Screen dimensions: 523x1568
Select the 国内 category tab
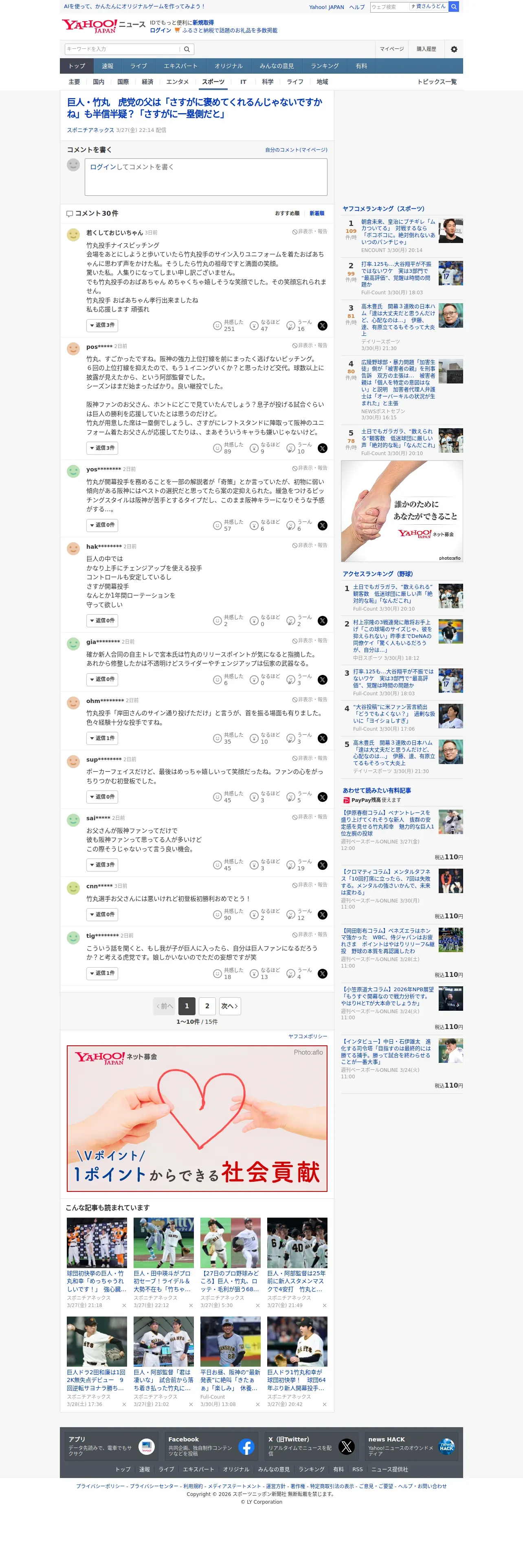click(x=99, y=81)
